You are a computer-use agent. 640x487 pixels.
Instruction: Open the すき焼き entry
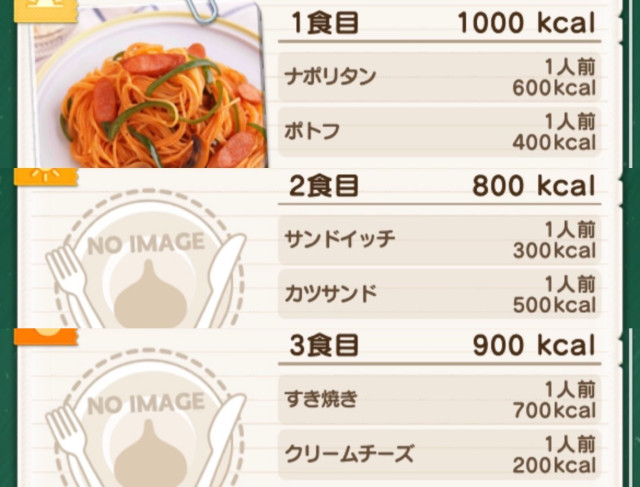[x=438, y=400]
